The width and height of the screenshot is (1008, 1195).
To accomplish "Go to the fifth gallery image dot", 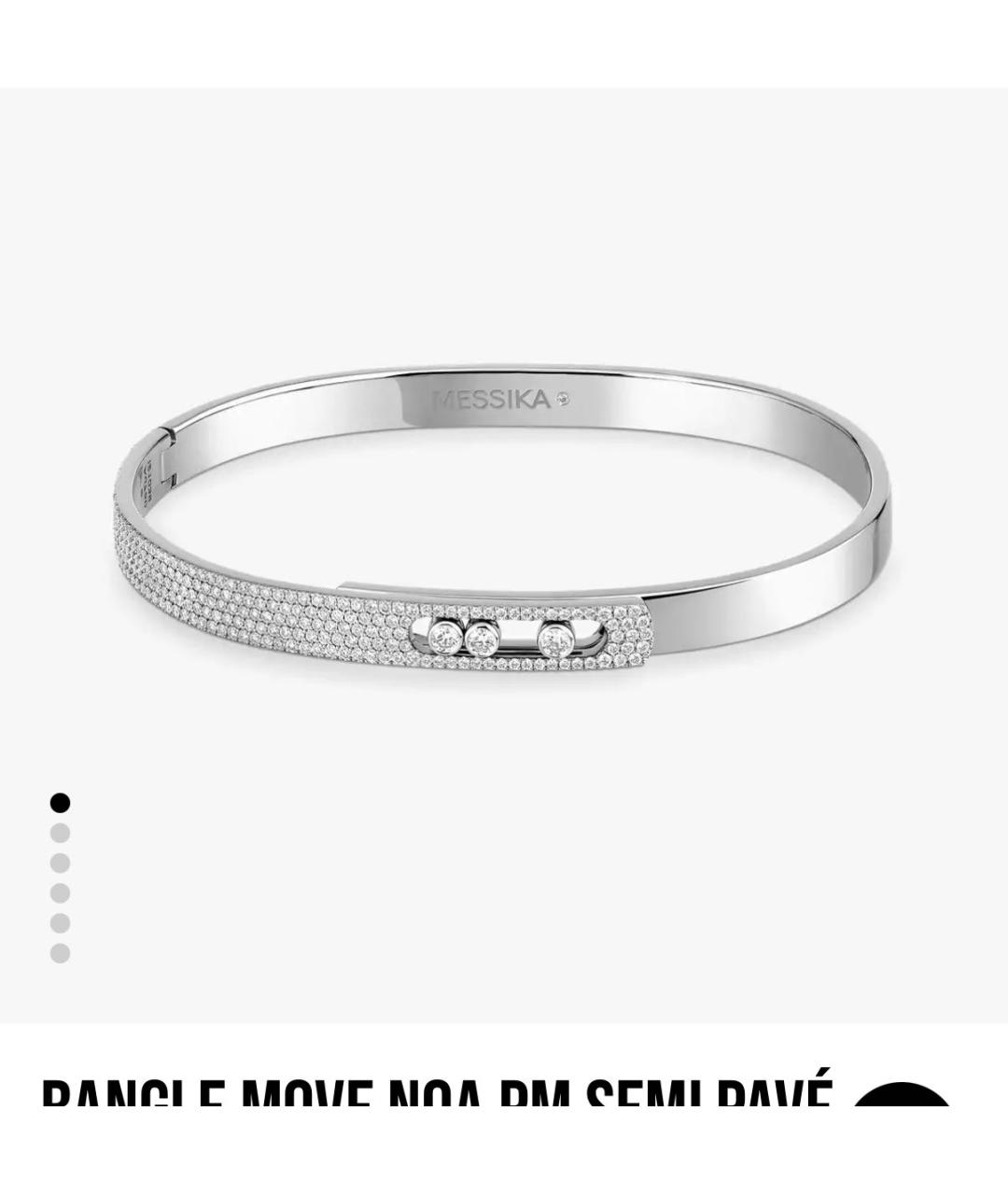I will (60, 923).
